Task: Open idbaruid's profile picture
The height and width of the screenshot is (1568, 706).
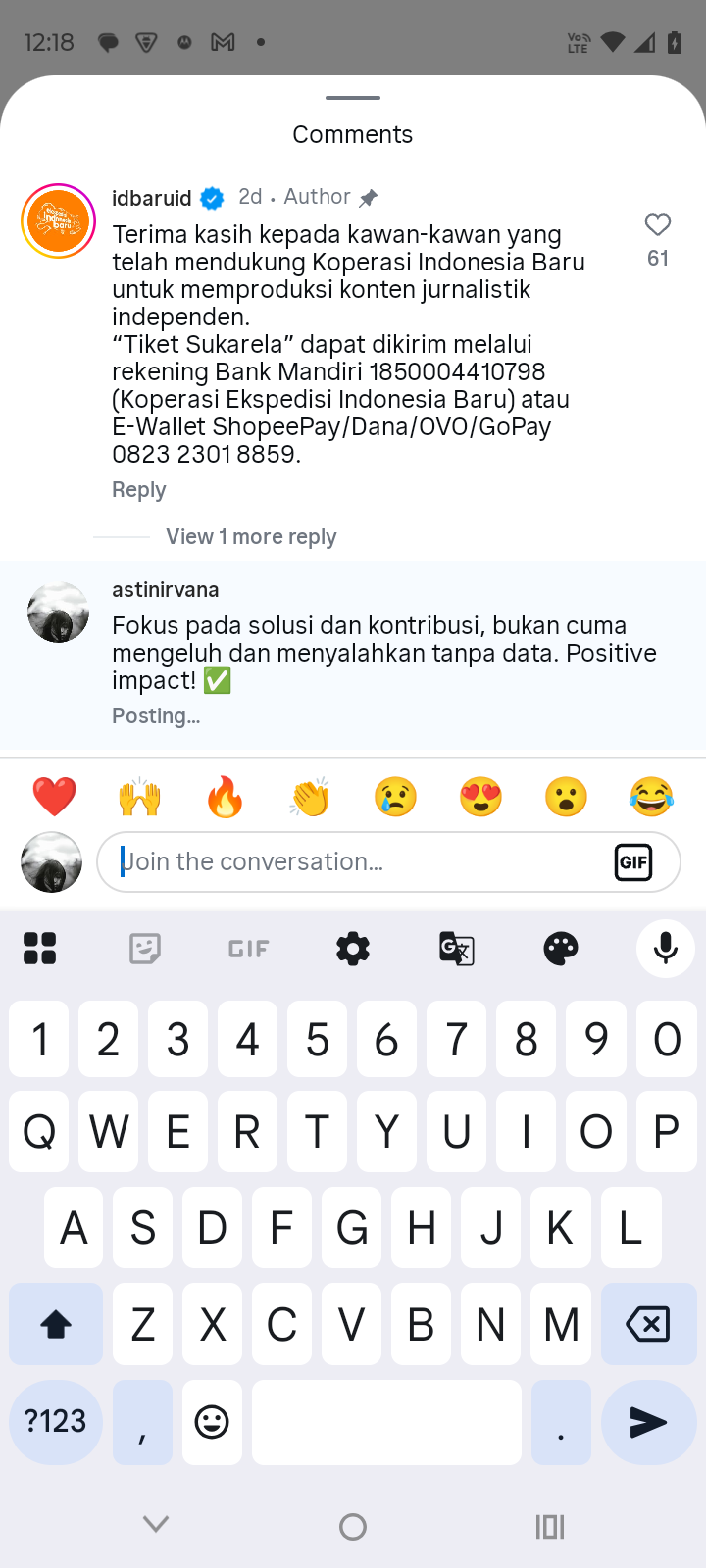Action: [58, 220]
